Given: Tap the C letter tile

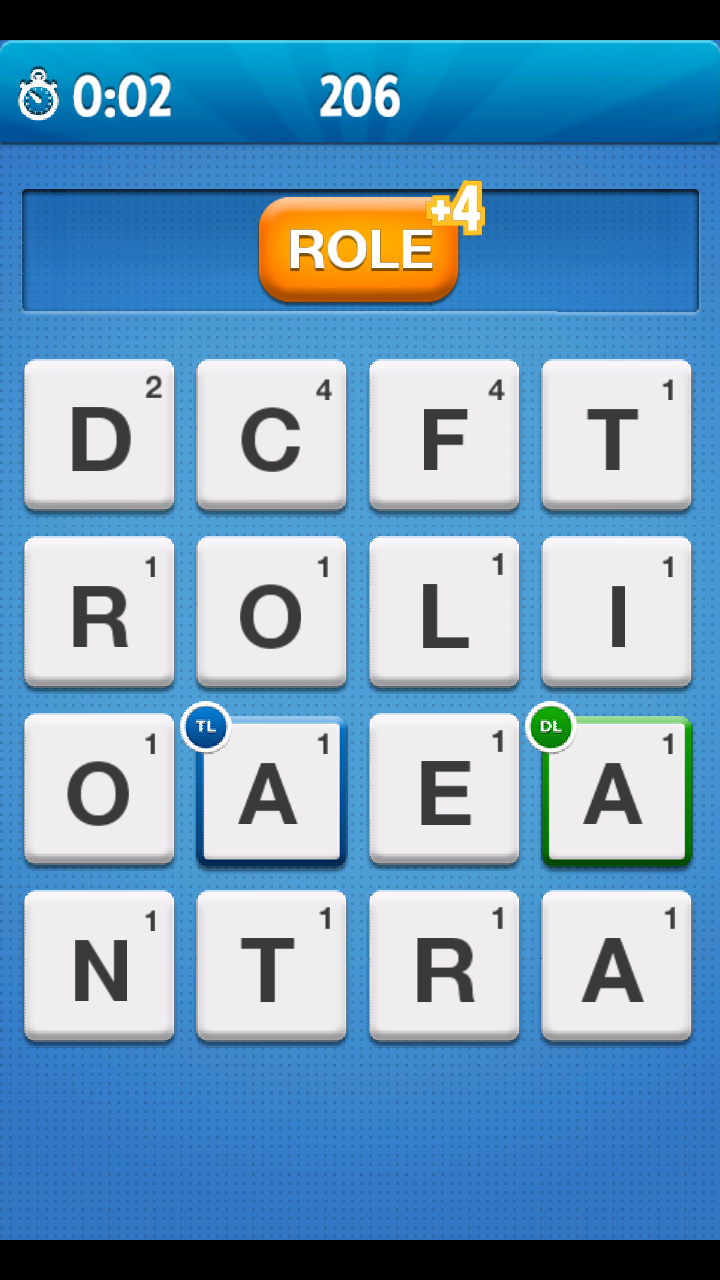Looking at the screenshot, I should (271, 435).
